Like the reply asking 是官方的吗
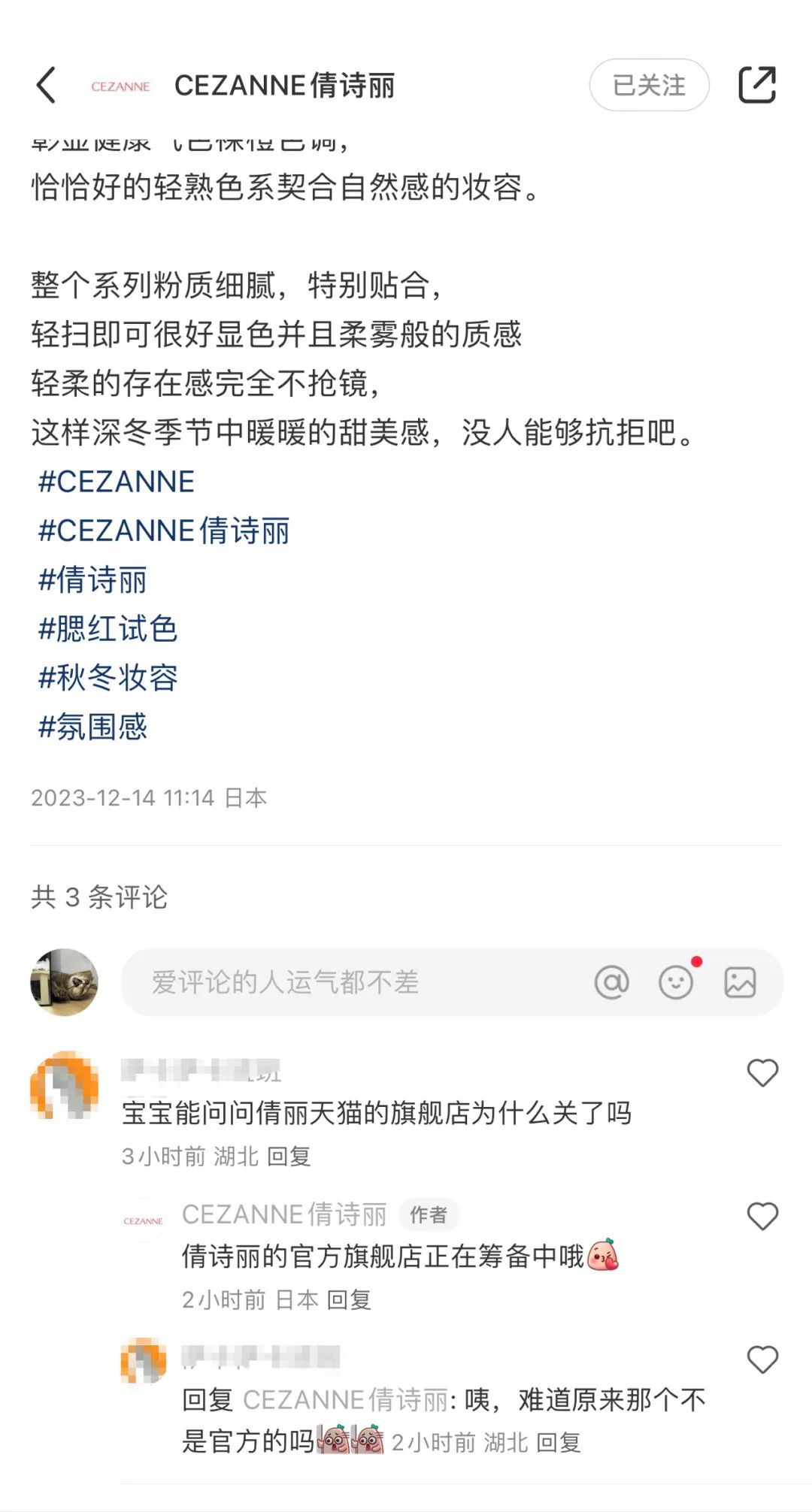 [x=762, y=1359]
